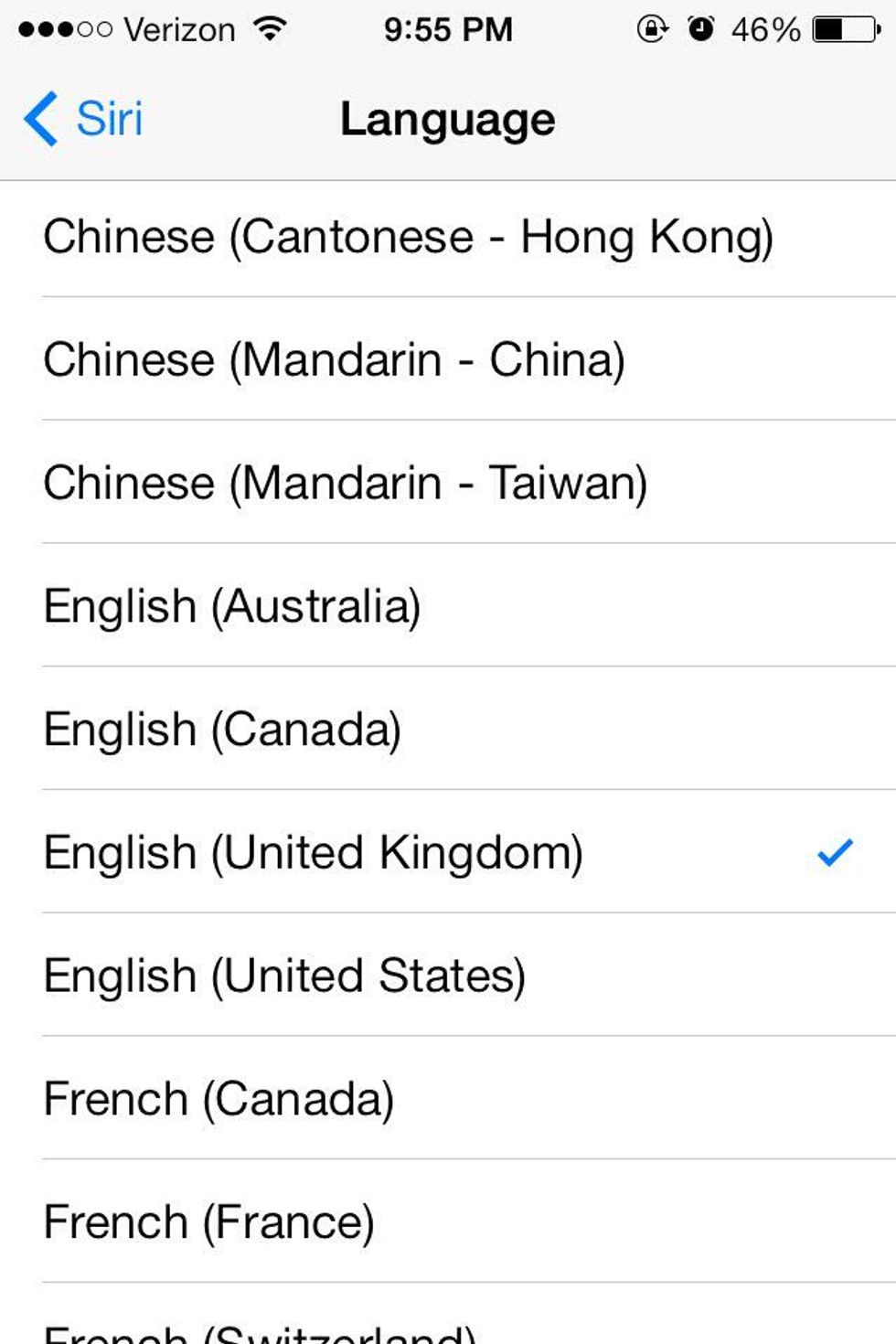Pick Chinese (Mandarin - Taiwan) language

coord(346,483)
